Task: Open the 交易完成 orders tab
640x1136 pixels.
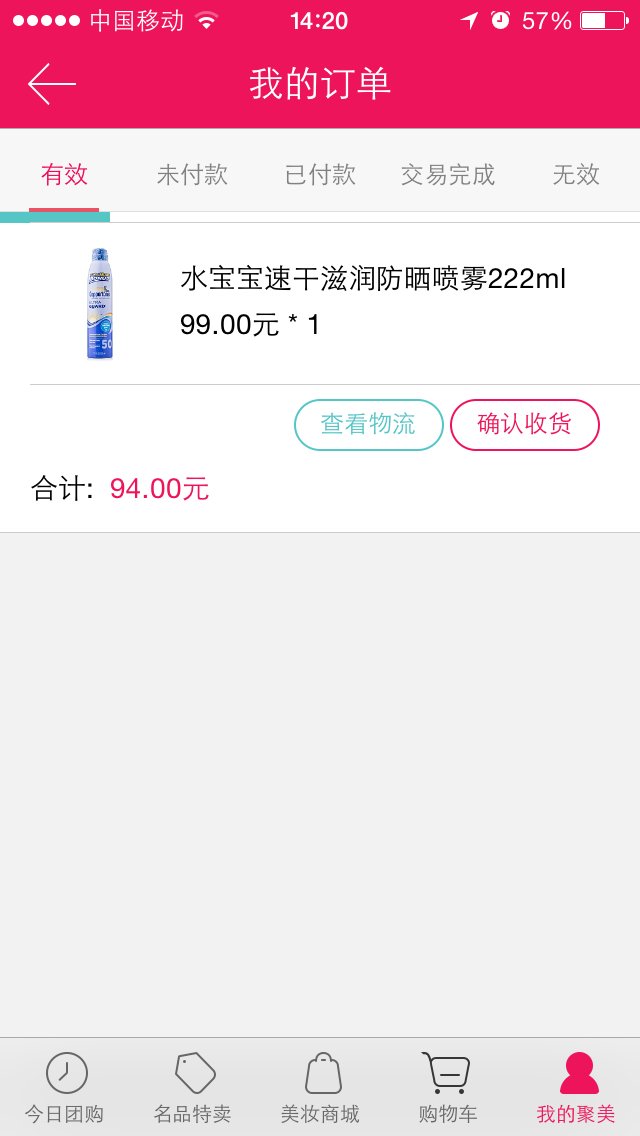Action: (x=448, y=174)
